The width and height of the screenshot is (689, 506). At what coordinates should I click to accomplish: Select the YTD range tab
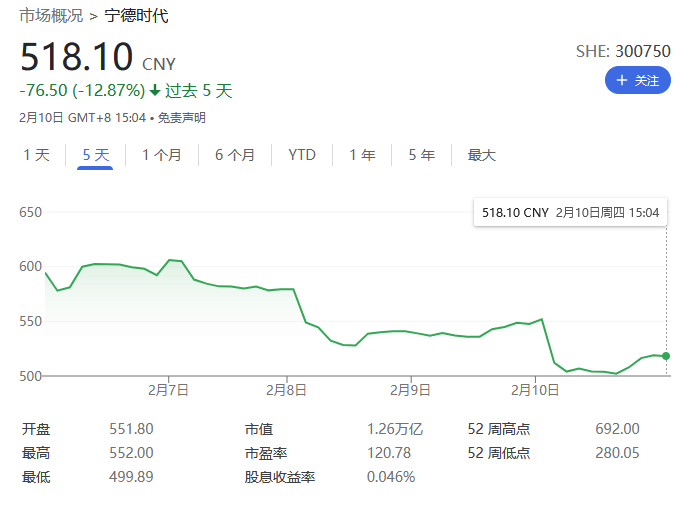tap(301, 155)
